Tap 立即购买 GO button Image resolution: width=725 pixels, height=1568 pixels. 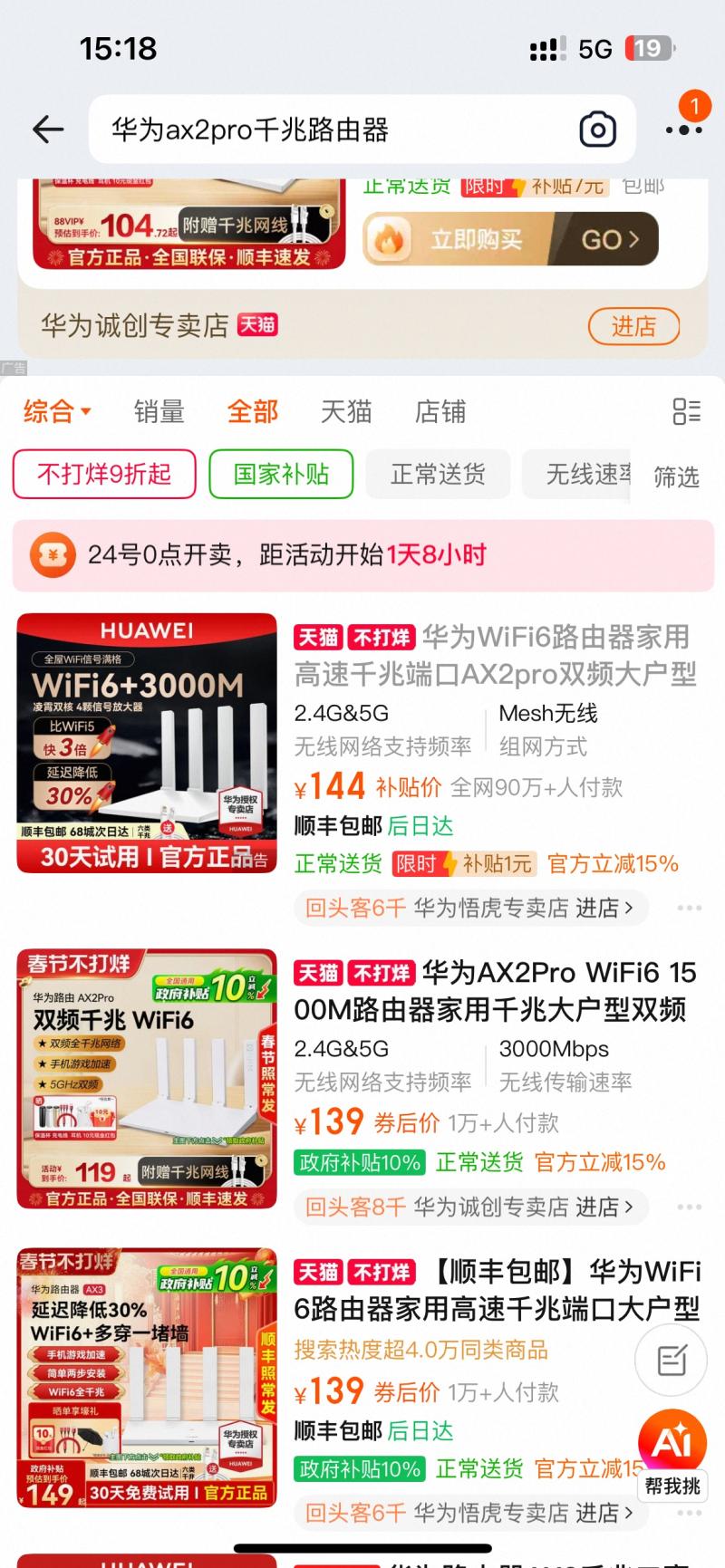point(510,239)
